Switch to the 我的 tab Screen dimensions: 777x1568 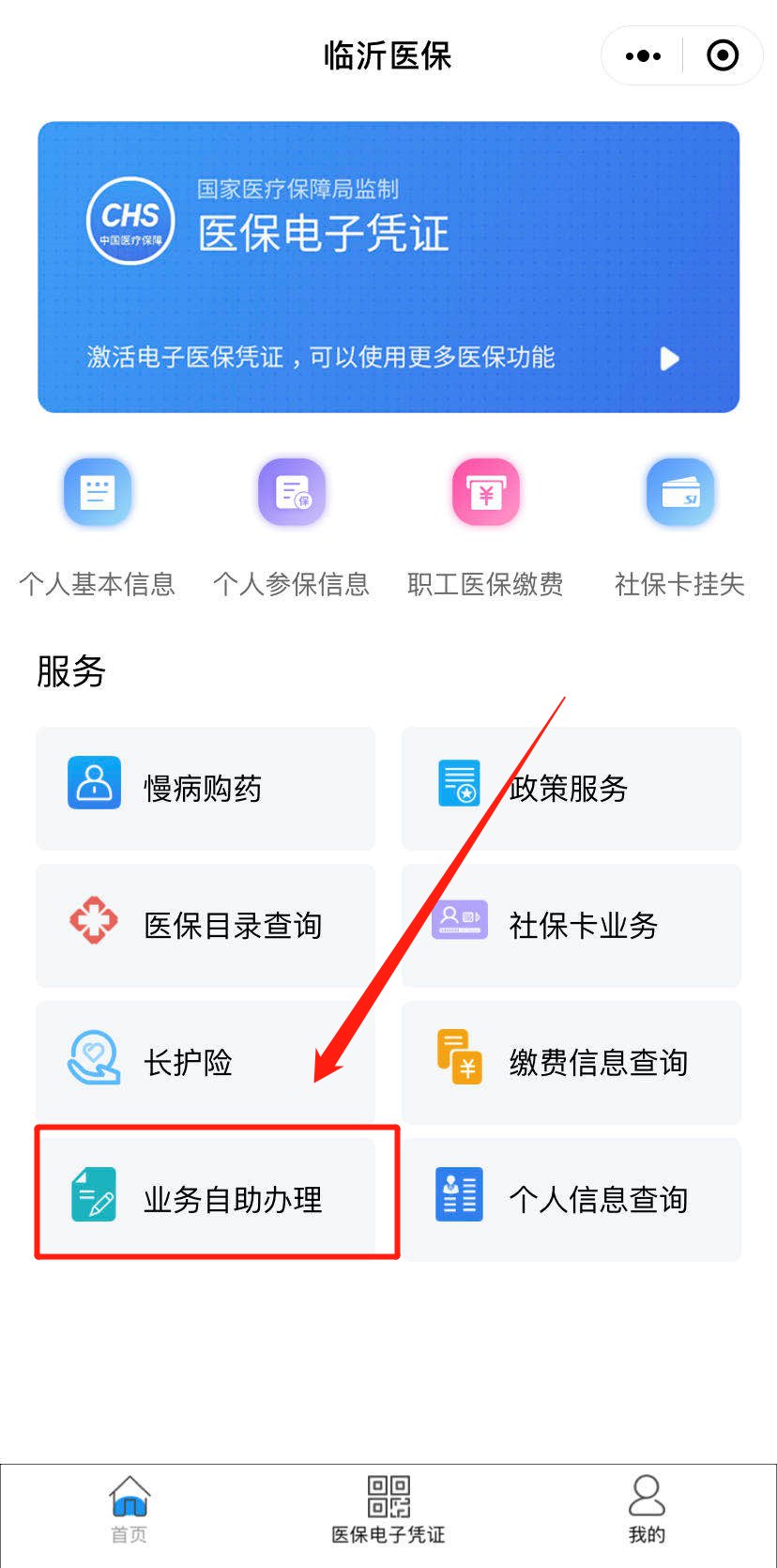(x=647, y=1510)
